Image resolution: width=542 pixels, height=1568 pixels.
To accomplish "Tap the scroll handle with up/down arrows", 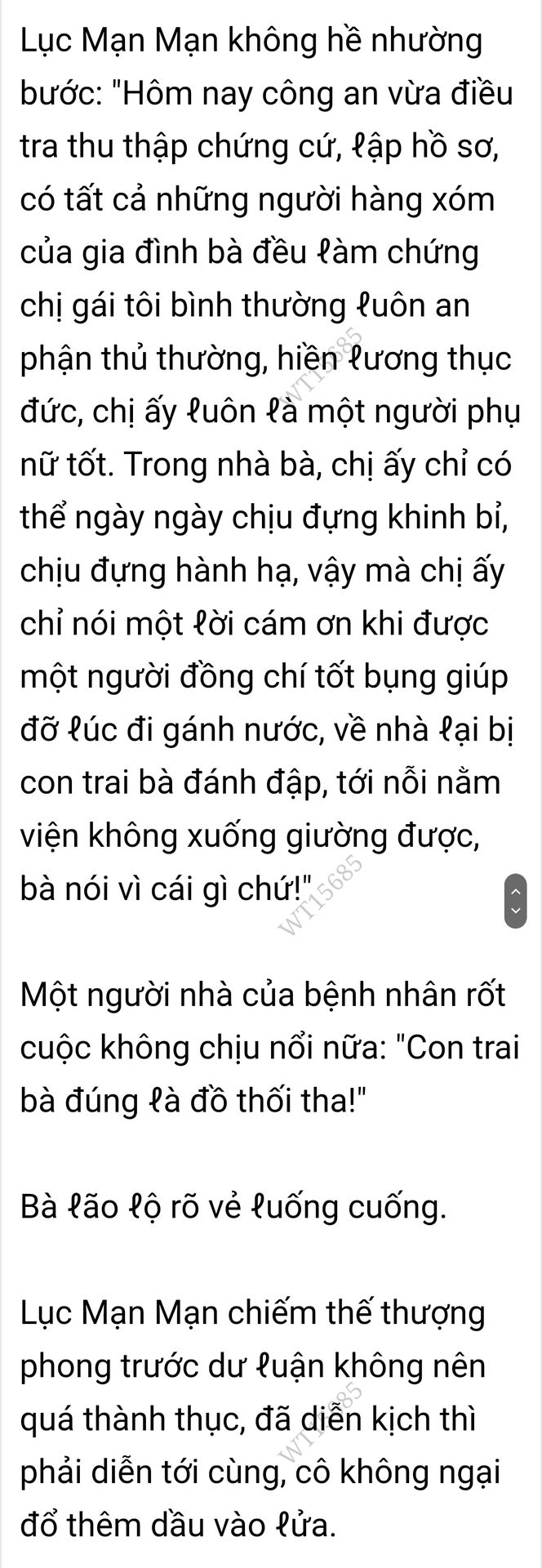I will click(514, 901).
